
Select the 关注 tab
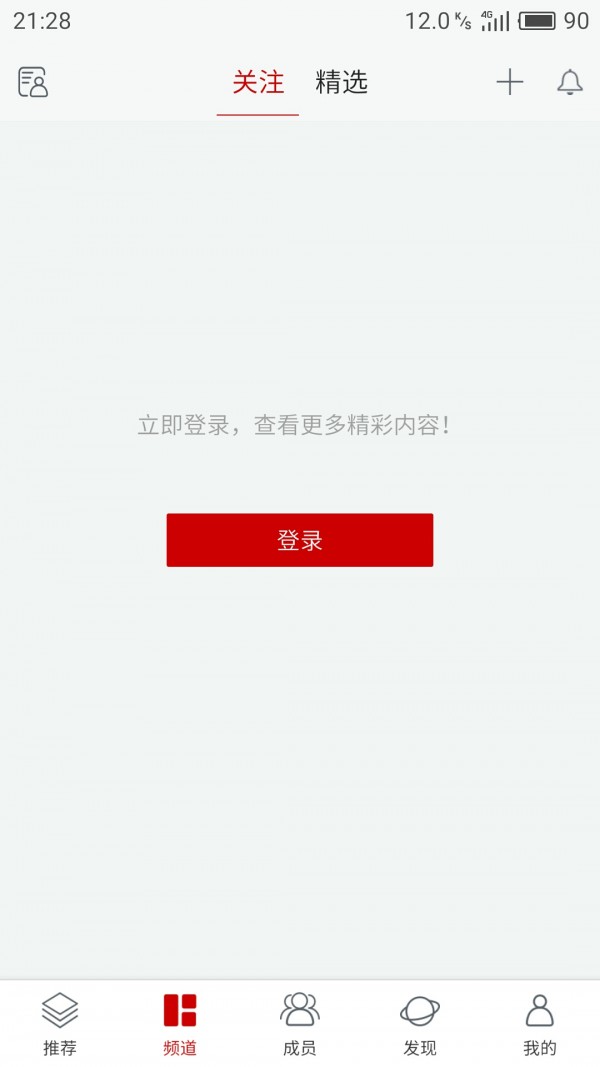click(x=258, y=83)
